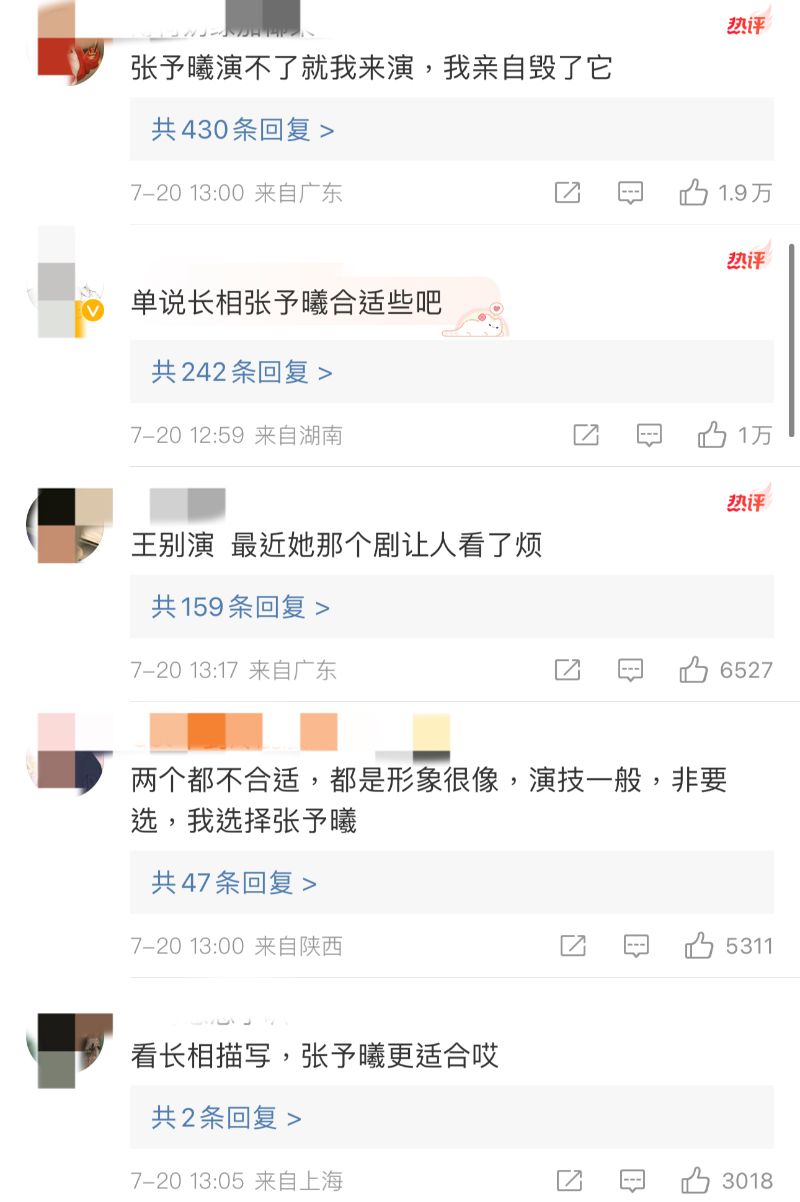The width and height of the screenshot is (800, 1202).
Task: Expand the 共47条回复 replies
Action: 234,882
